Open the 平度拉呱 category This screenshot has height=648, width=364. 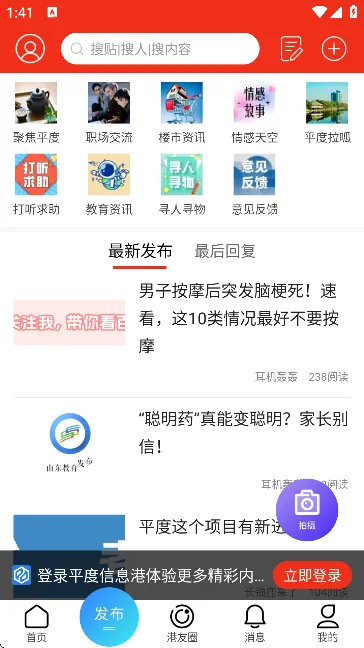tap(327, 112)
